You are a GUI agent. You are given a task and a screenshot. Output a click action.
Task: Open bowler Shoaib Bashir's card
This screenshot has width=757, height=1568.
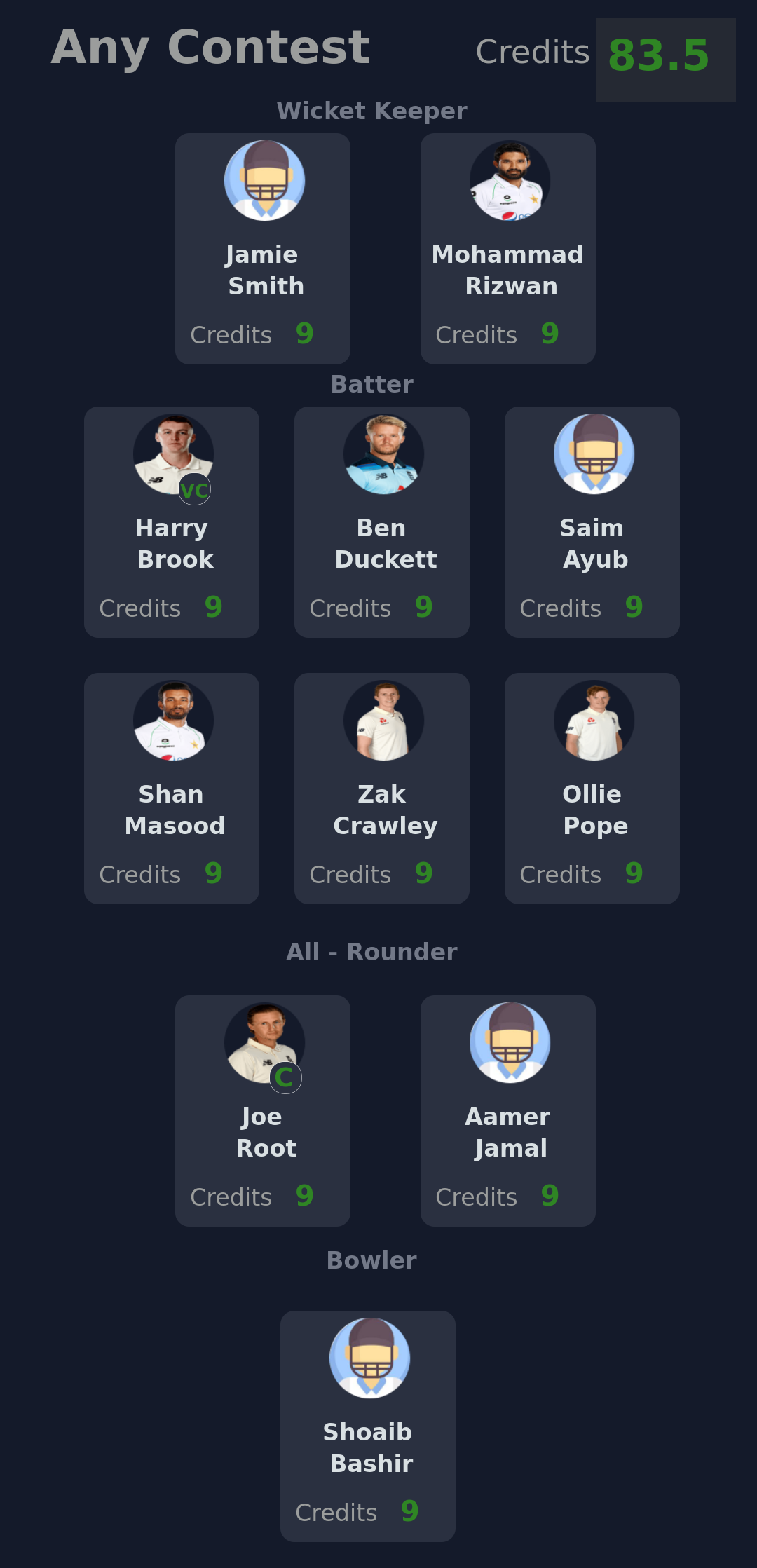coord(368,1426)
